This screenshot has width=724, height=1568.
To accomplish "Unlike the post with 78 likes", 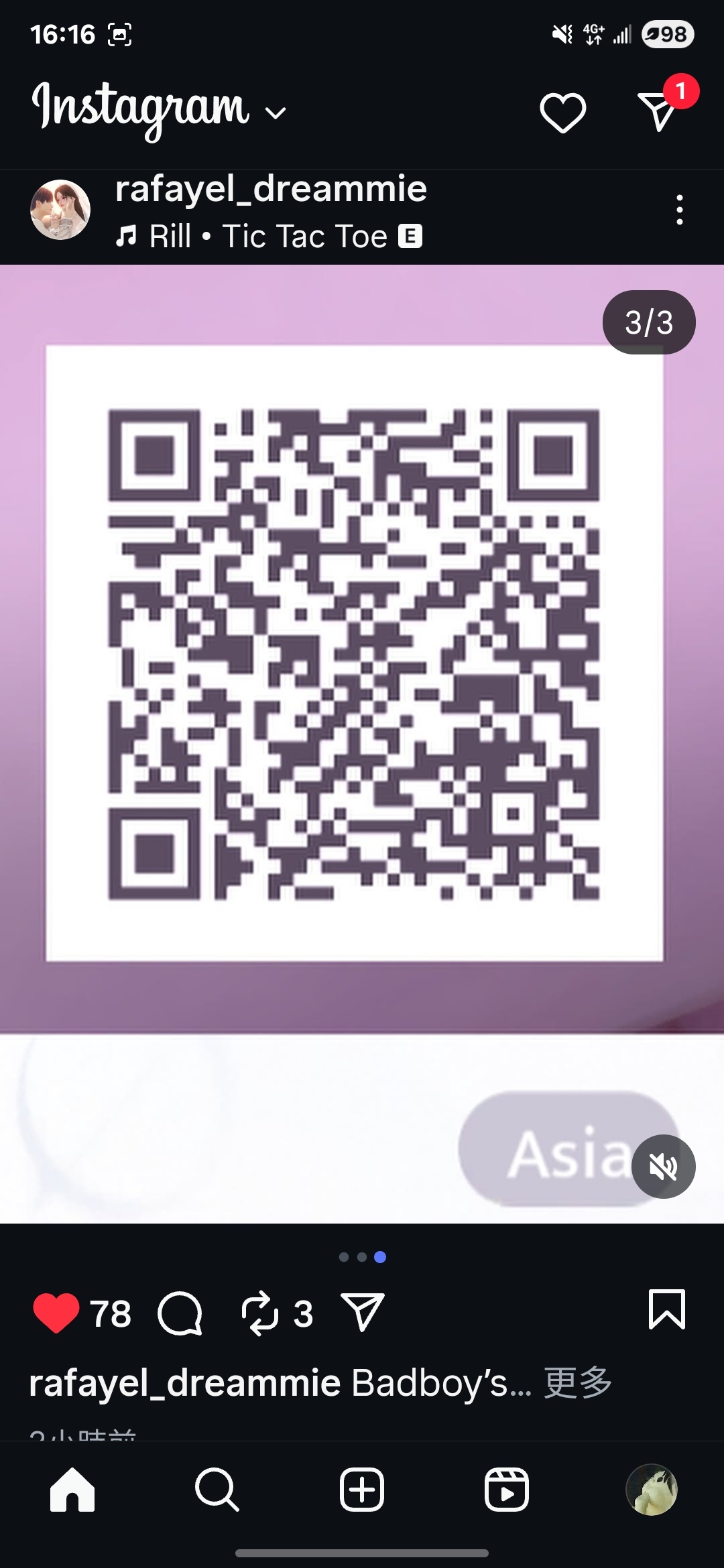I will coord(56,1313).
